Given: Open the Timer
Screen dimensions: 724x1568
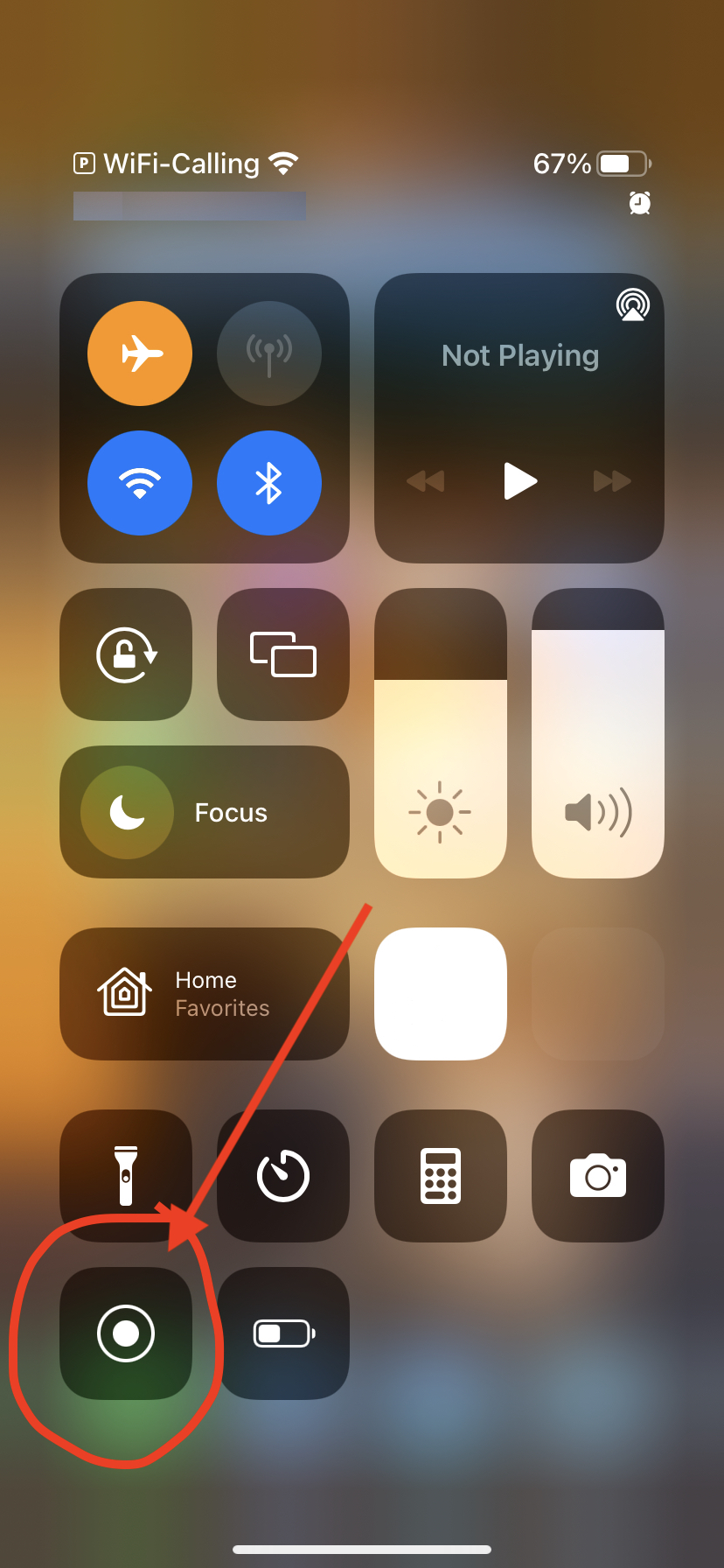Looking at the screenshot, I should click(283, 1175).
